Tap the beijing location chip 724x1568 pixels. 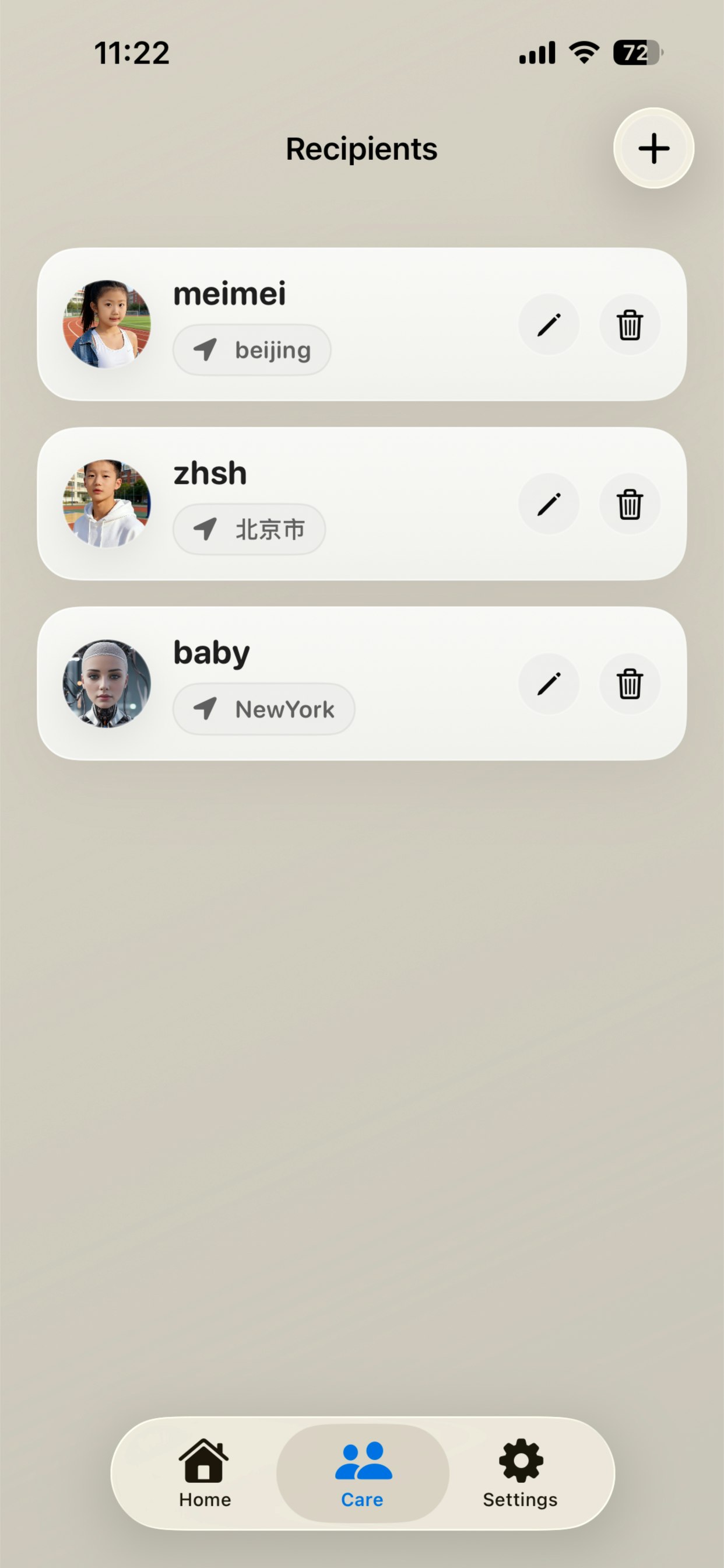coord(252,350)
